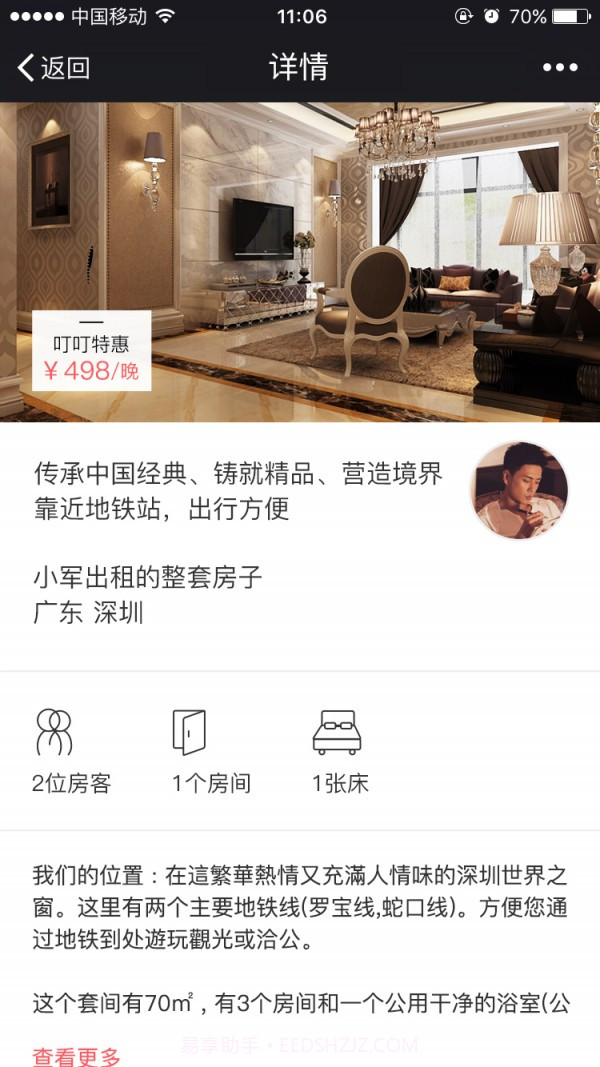Expand description with 查看更多
Viewport: 600px width, 1067px height.
76,1056
